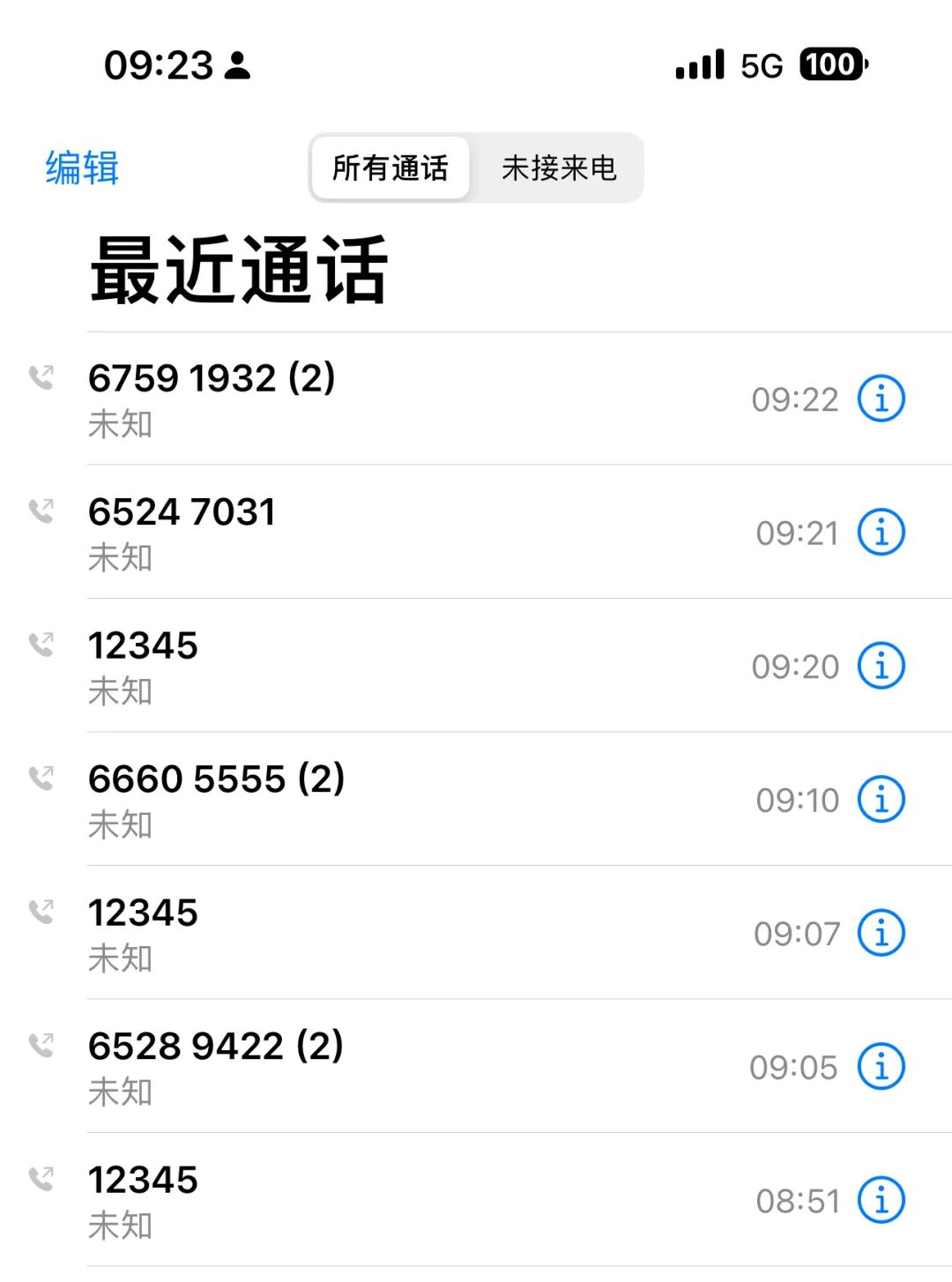The width and height of the screenshot is (952, 1282).
Task: View details of 6524 7031 call
Action: (881, 533)
